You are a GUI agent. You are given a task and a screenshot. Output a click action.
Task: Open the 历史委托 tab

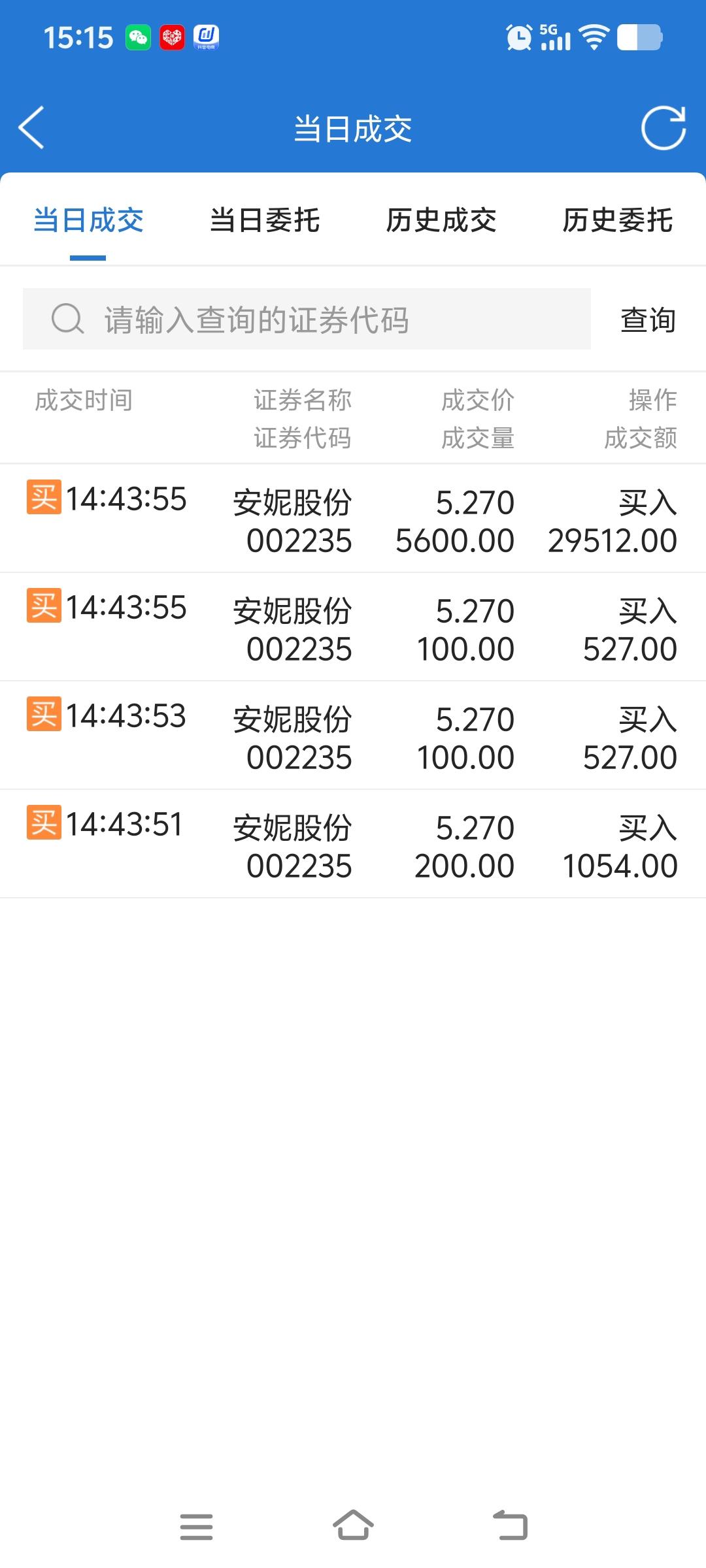[618, 220]
